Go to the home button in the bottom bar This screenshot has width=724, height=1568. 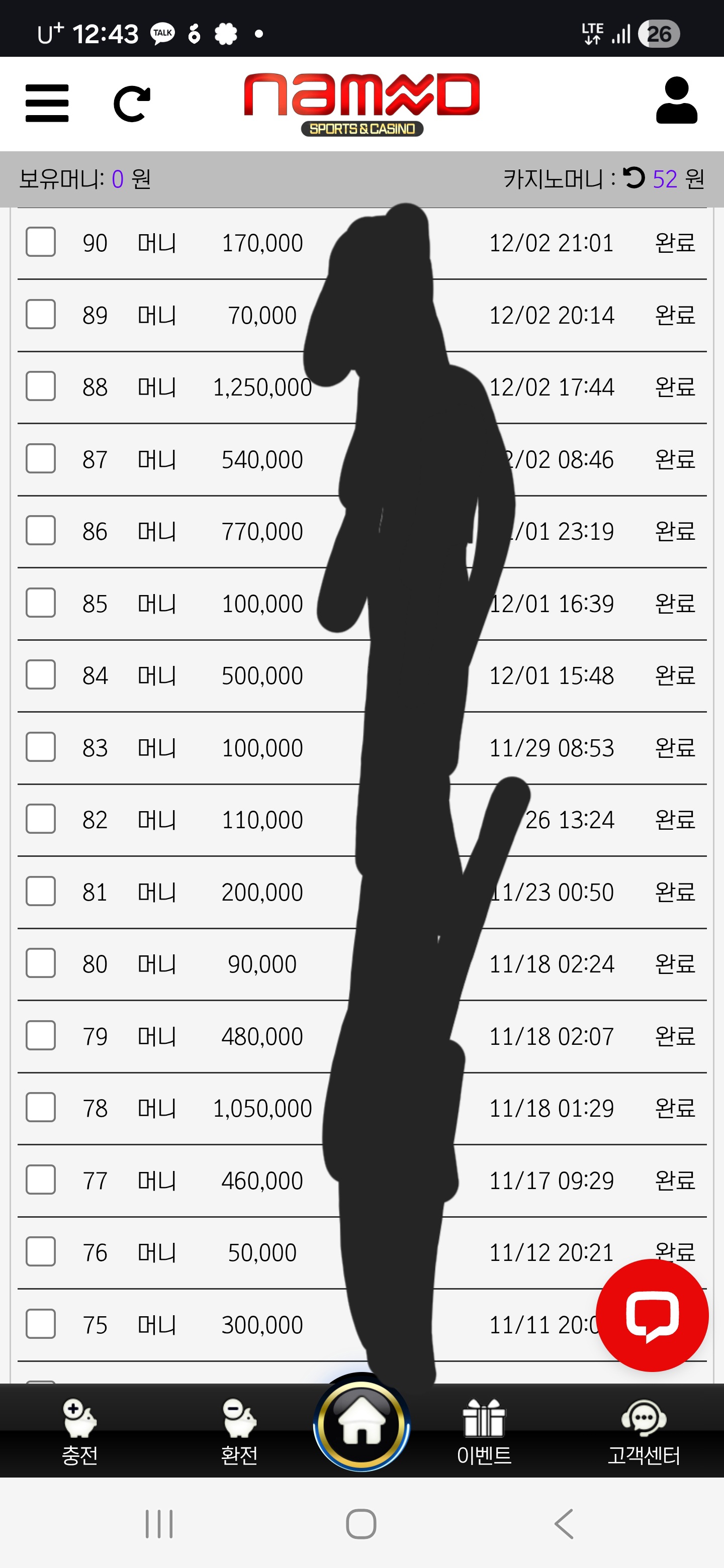(x=361, y=1425)
